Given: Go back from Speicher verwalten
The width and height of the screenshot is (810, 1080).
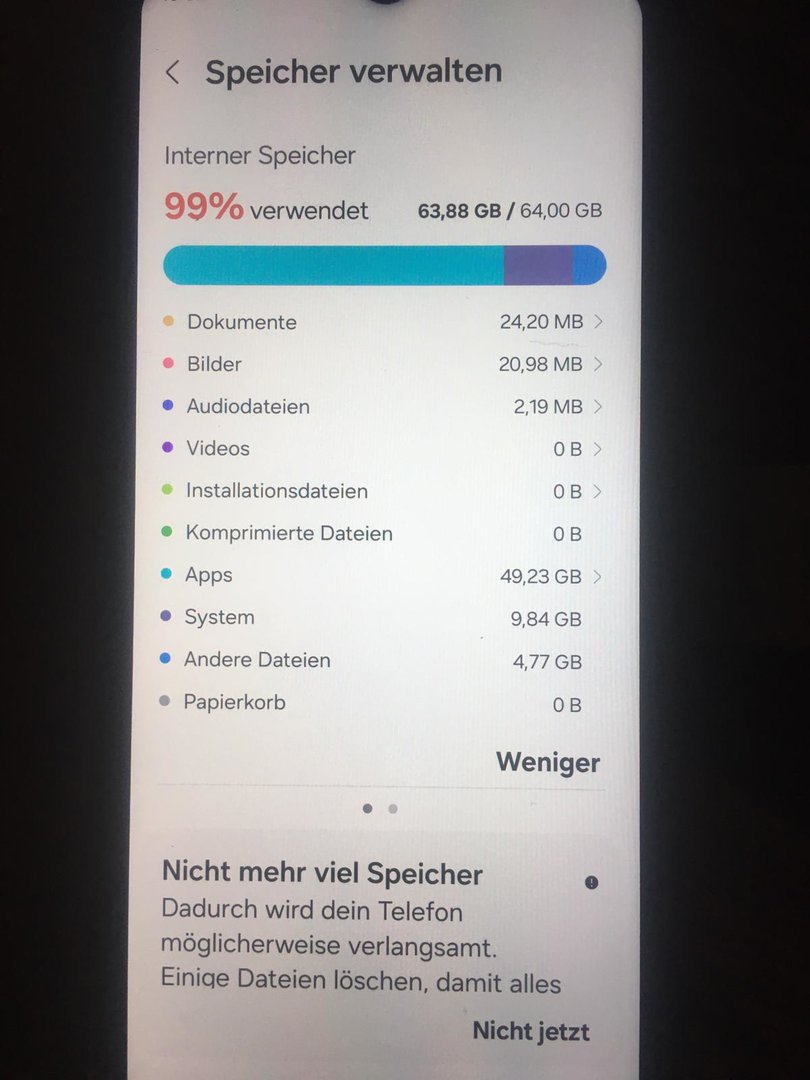Looking at the screenshot, I should 173,73.
